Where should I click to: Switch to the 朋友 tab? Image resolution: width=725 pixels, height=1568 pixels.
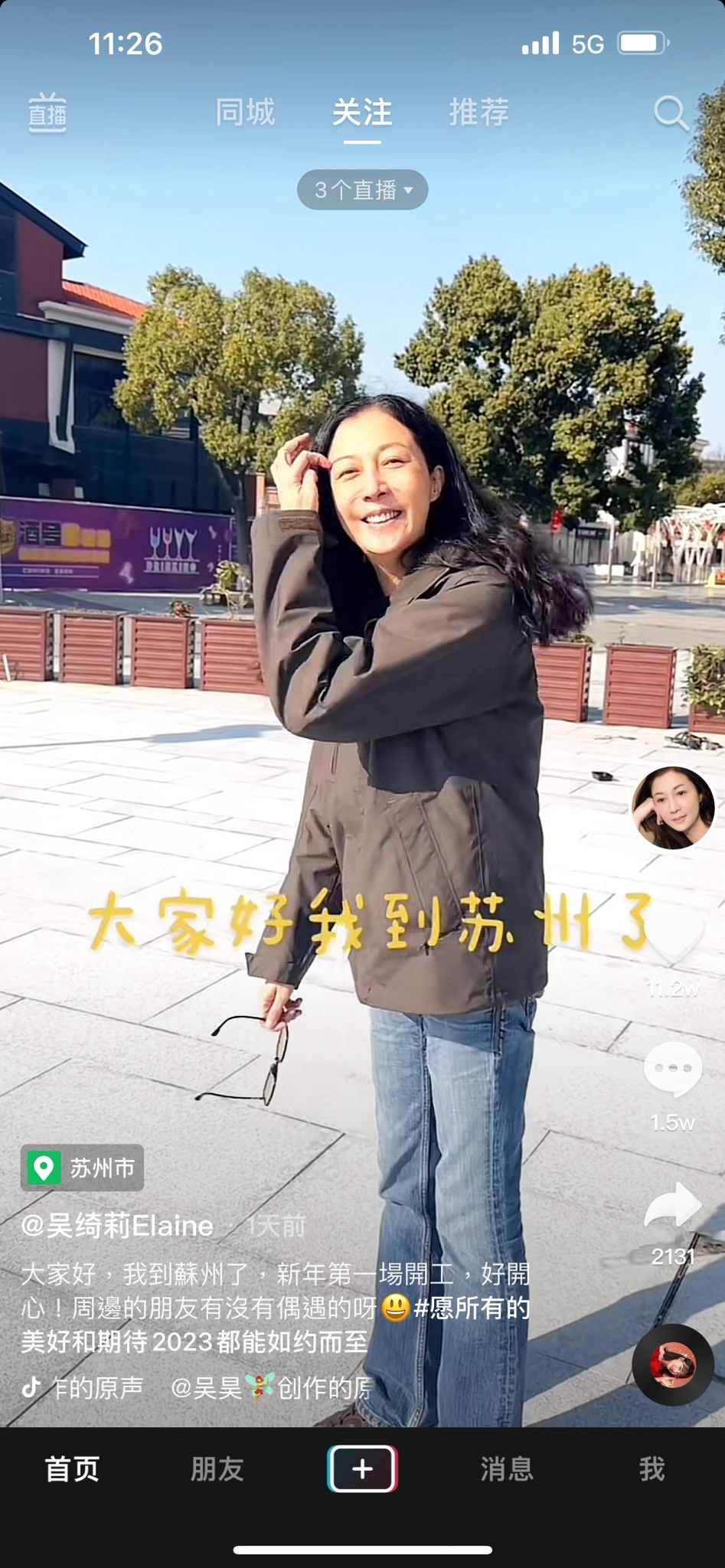[217, 1469]
